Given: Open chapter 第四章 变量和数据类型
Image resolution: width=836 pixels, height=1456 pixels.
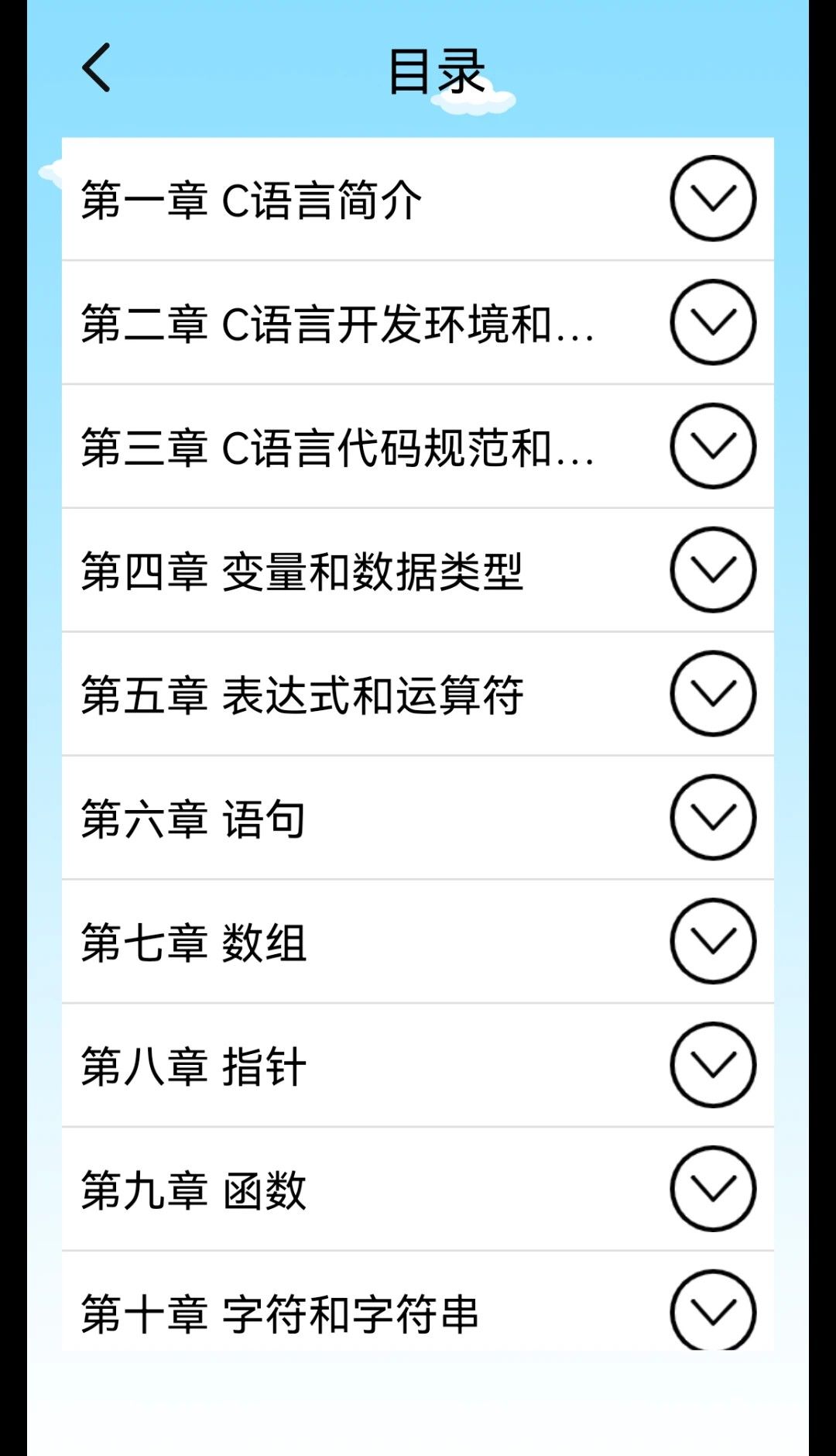Looking at the screenshot, I should [302, 571].
